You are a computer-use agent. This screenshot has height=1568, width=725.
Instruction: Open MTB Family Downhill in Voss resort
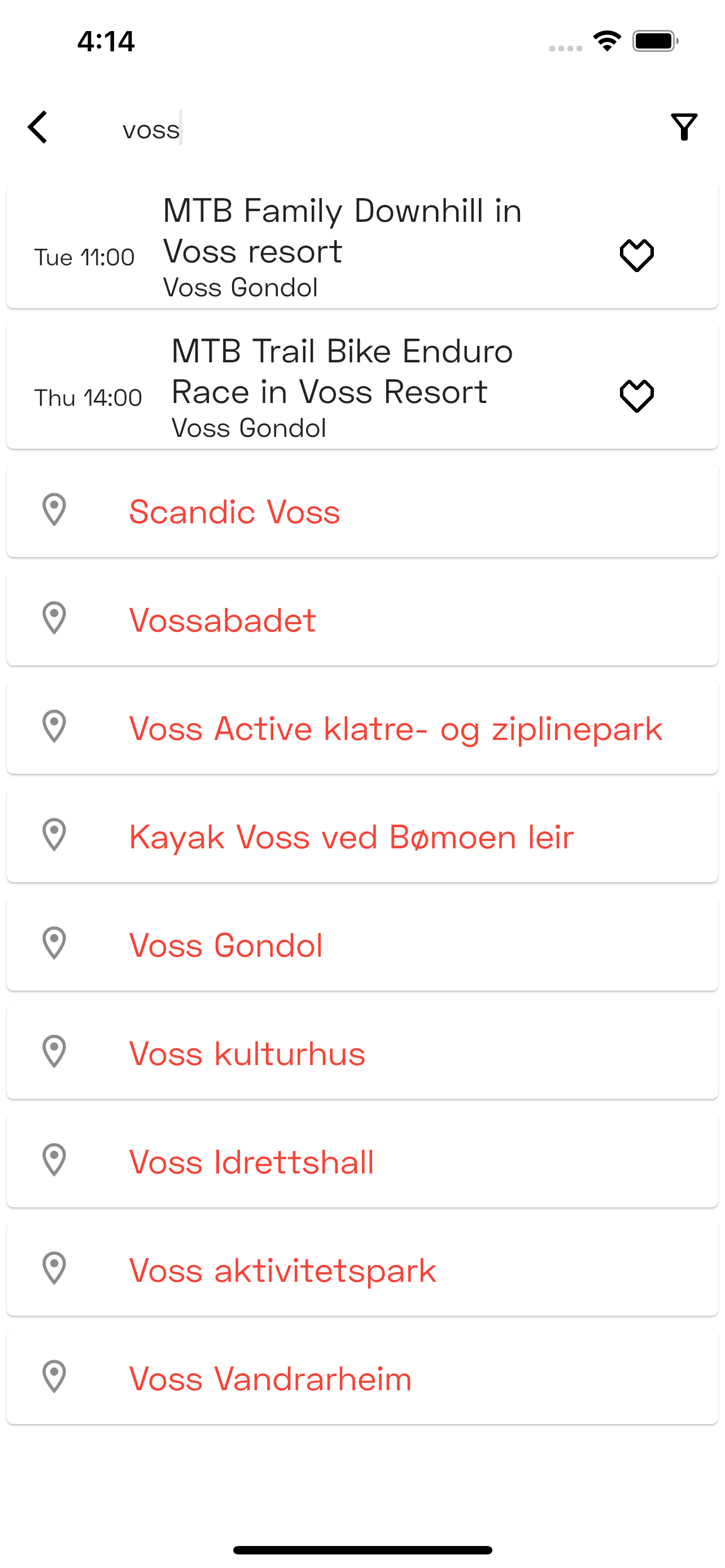[362, 245]
